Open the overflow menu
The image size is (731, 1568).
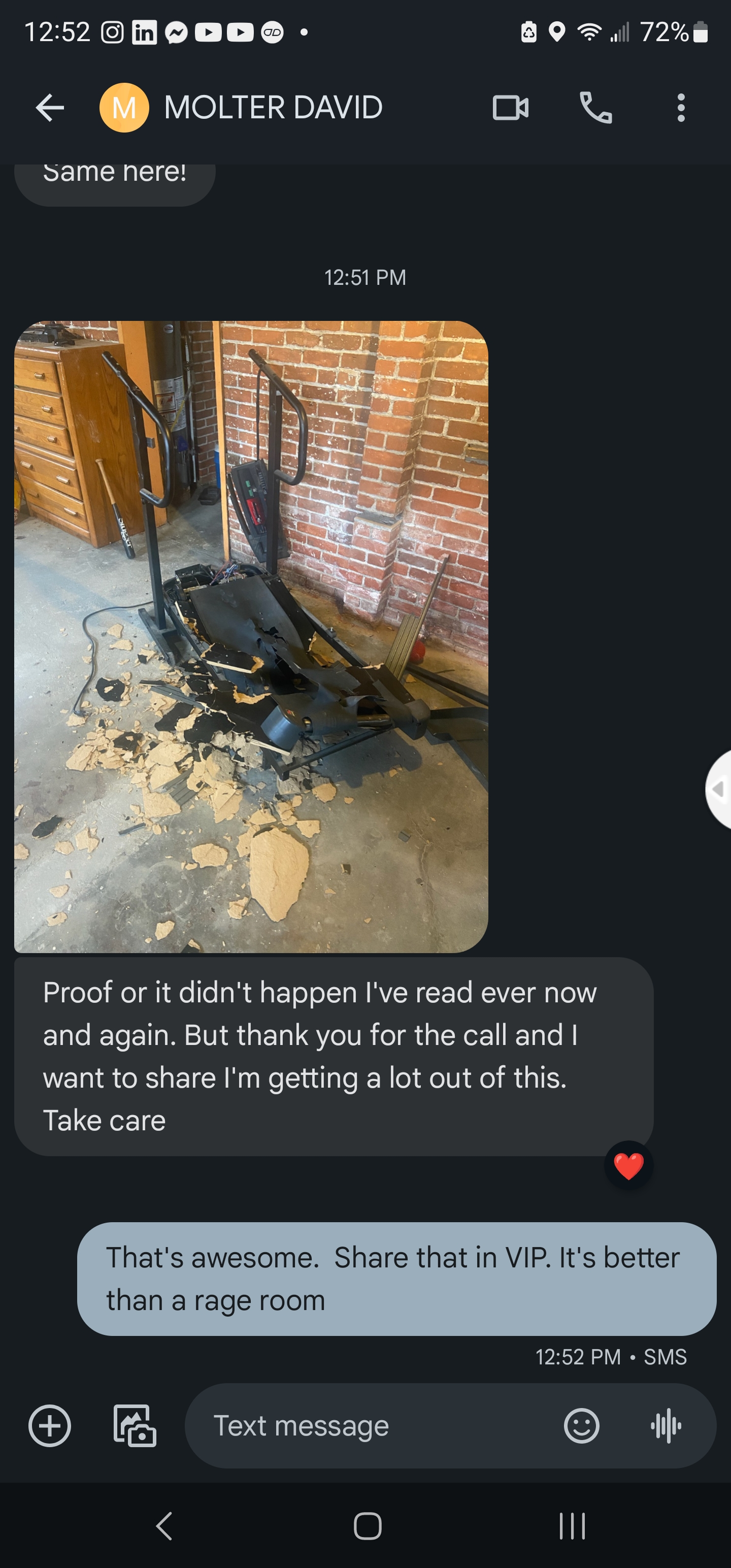[x=680, y=108]
